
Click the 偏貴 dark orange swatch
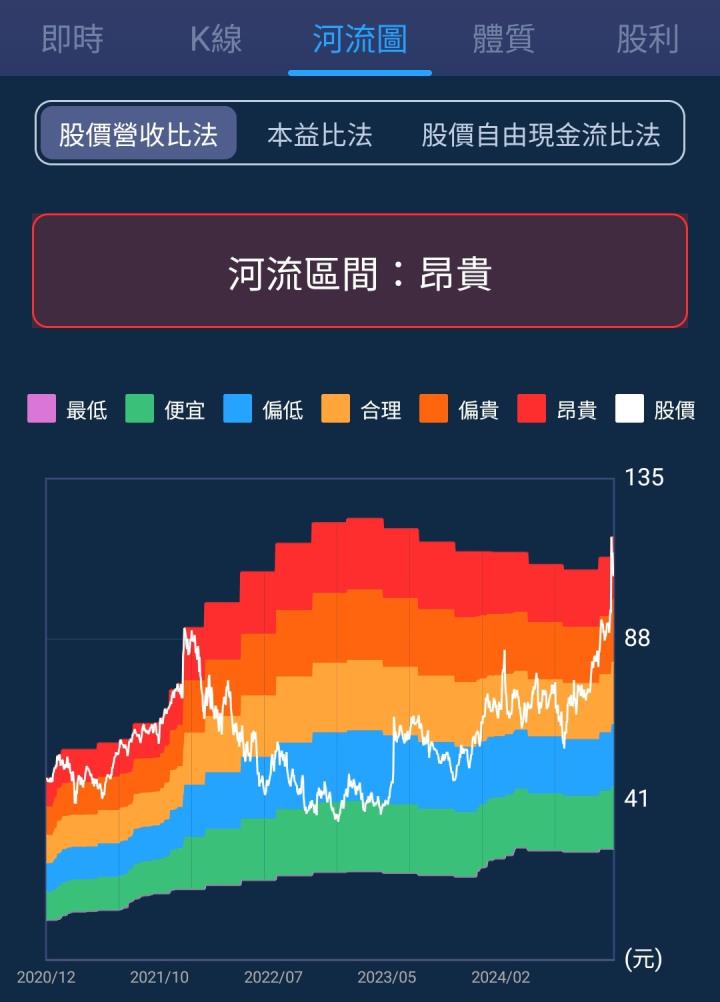[x=432, y=410]
